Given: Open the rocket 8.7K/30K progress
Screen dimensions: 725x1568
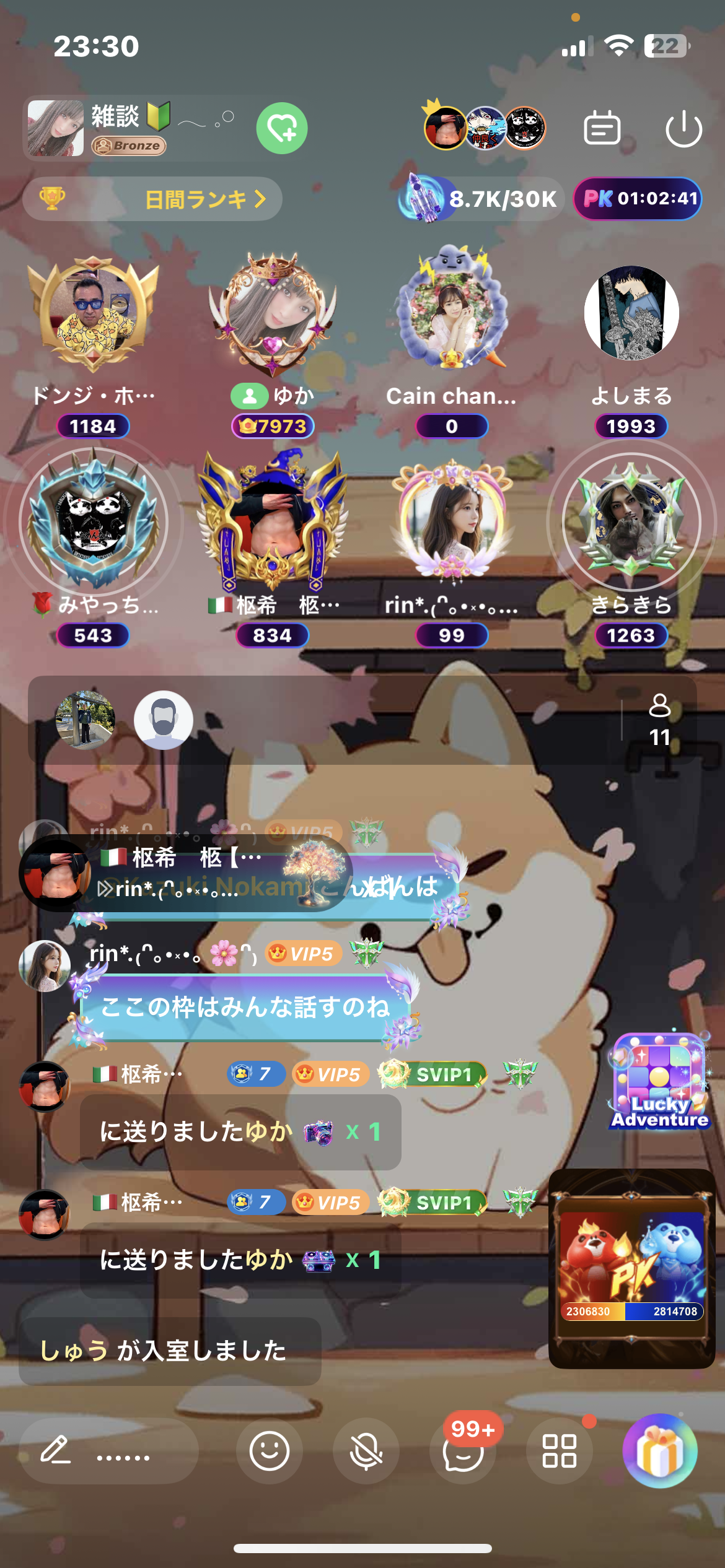Looking at the screenshot, I should (480, 199).
